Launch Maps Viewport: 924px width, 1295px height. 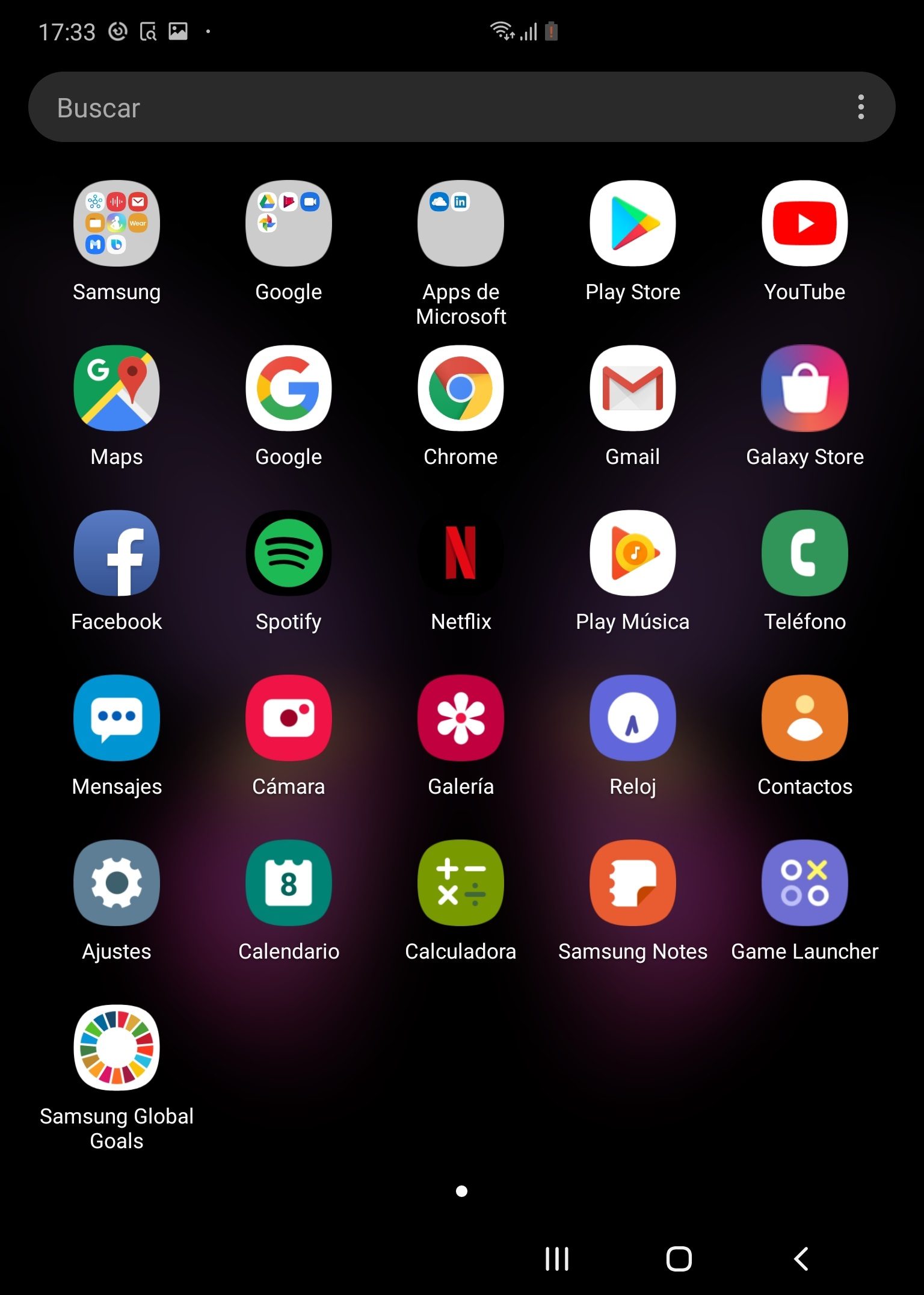pyautogui.click(x=117, y=388)
